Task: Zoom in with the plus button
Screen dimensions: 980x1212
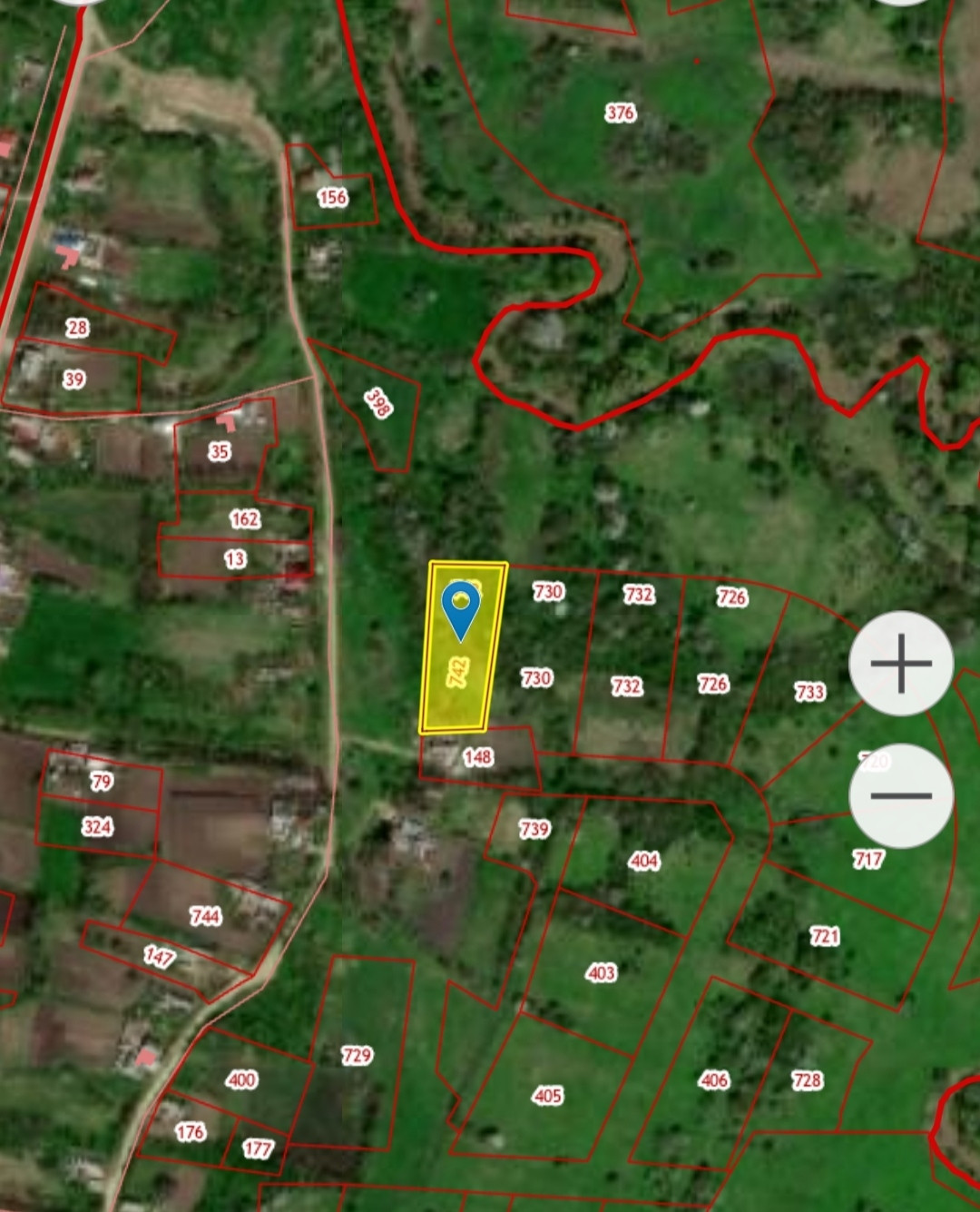Action: point(901,664)
